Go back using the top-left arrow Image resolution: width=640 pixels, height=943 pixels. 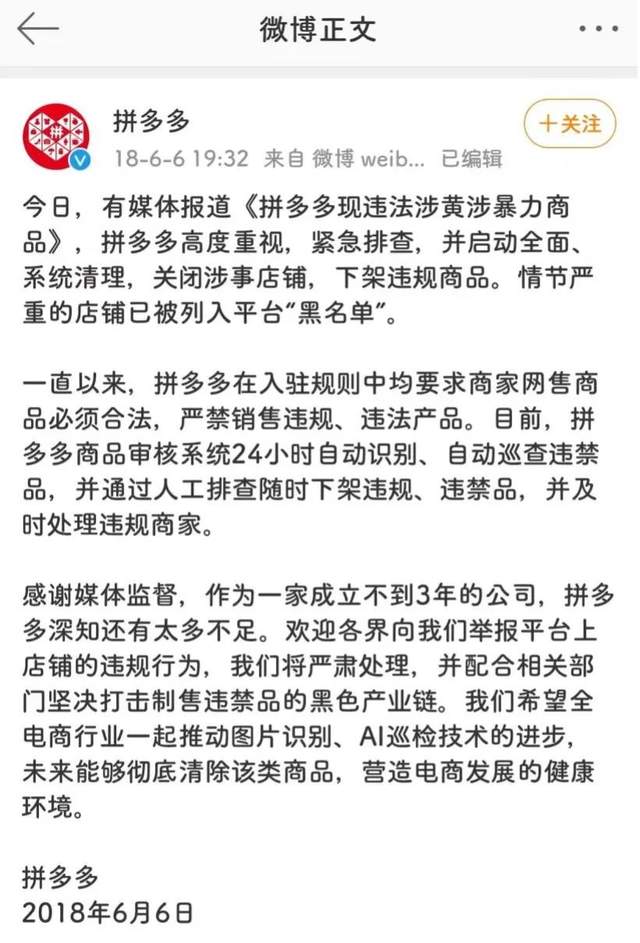38,29
